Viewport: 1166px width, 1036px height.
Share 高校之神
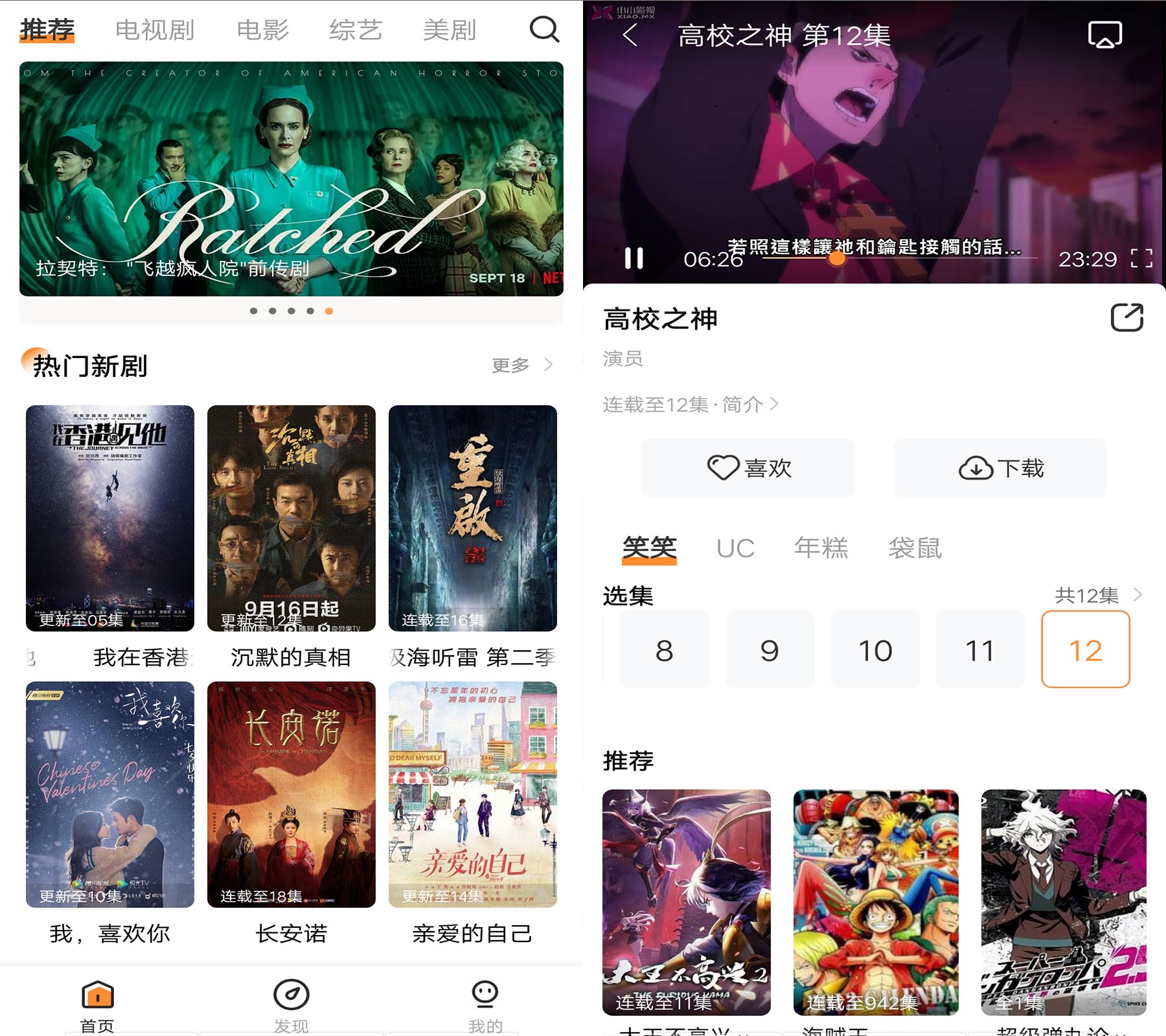pos(1126,318)
